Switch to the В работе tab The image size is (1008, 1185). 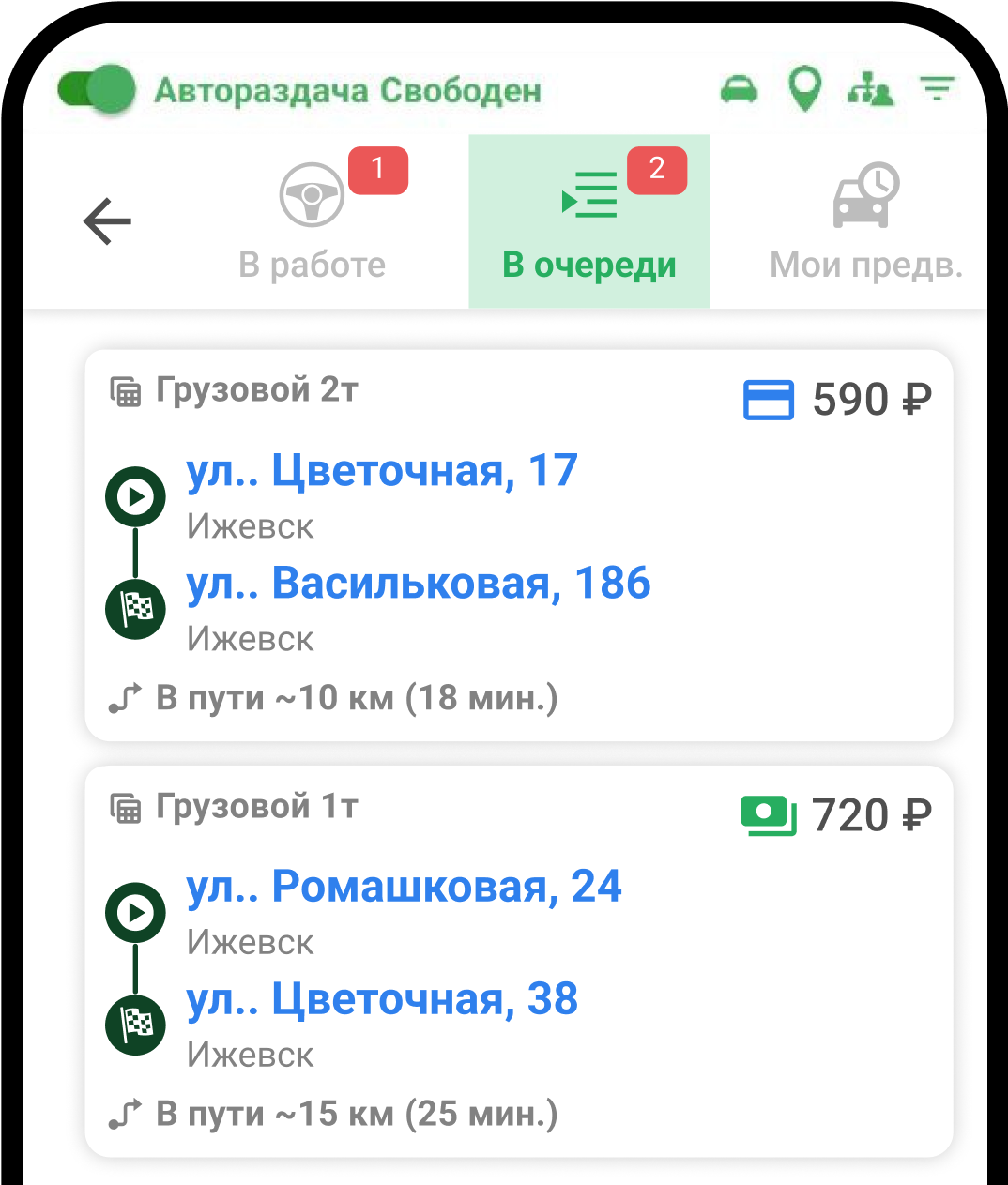tap(313, 222)
